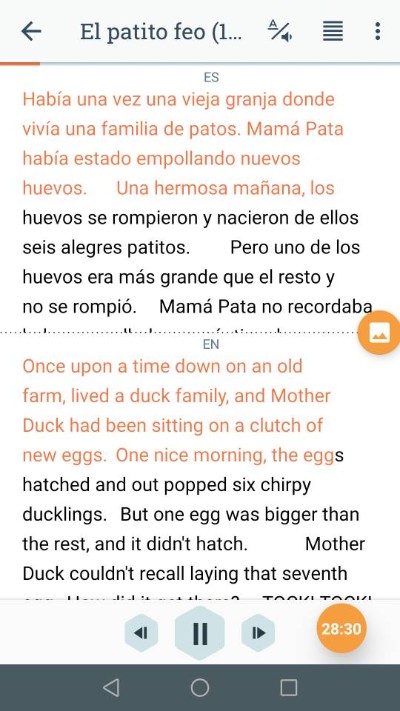Tap the system home button
The image size is (400, 711).
[x=200, y=687]
